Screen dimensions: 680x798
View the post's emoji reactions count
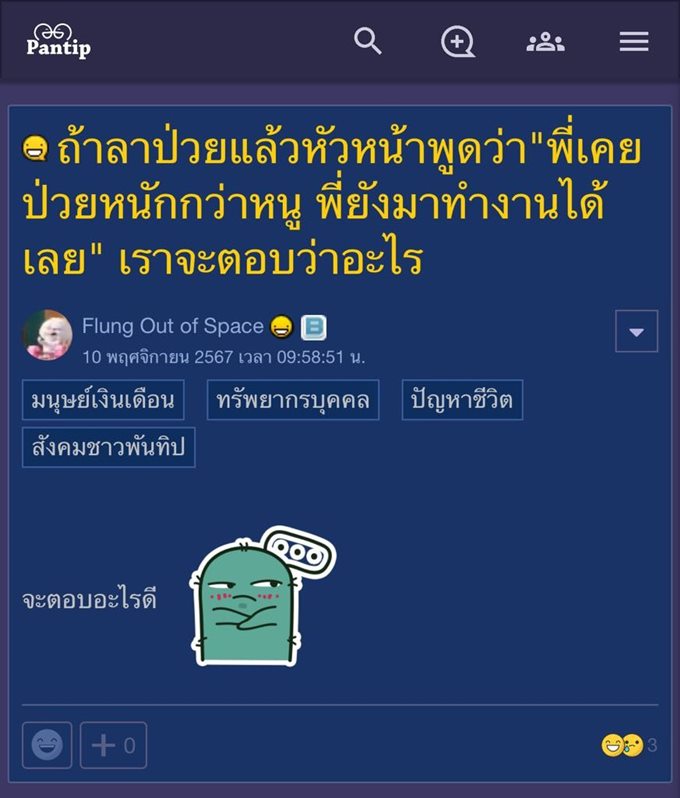(630, 745)
